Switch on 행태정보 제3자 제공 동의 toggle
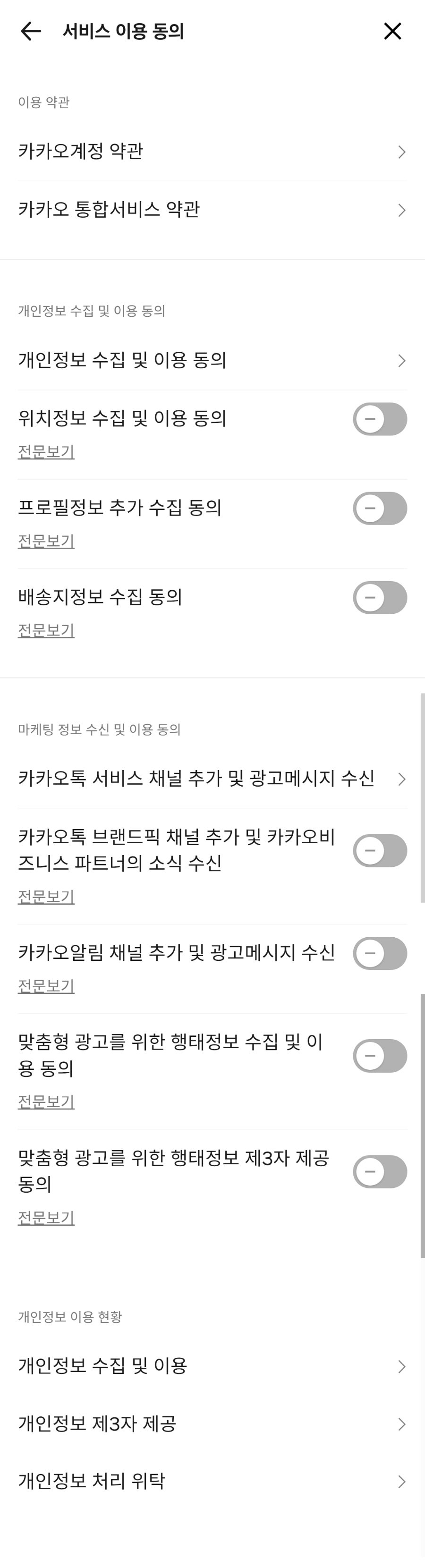Viewport: 425px width, 1568px height. point(380,1172)
